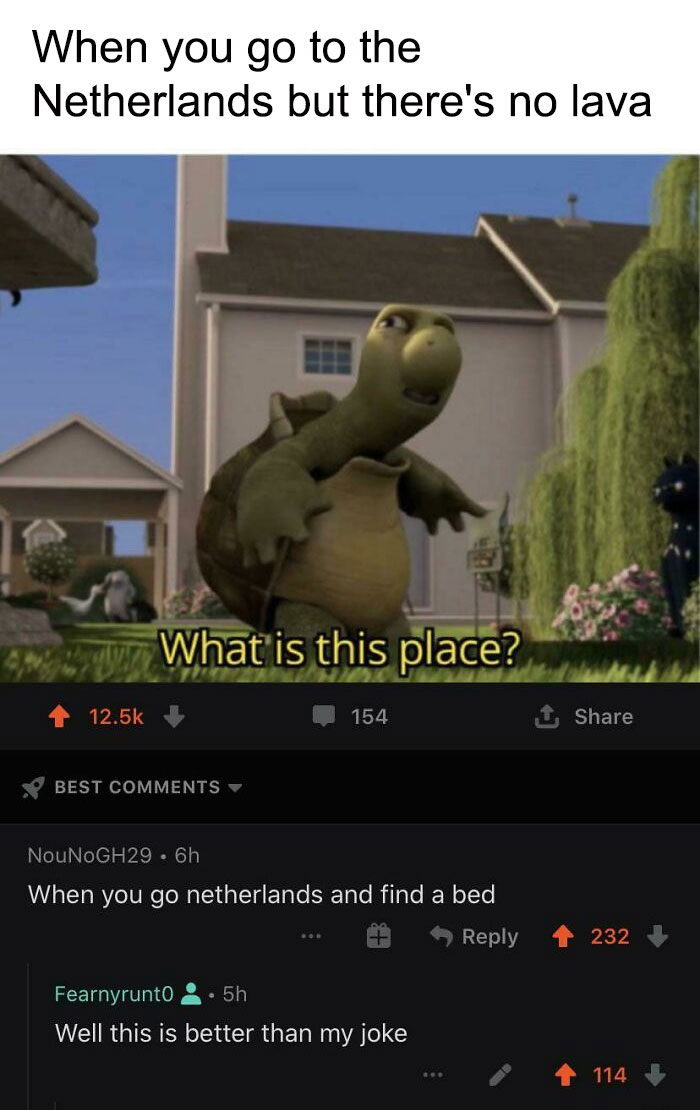Upvote Fearnyrunt0's comment with 114 votes
This screenshot has width=700, height=1110.
tap(567, 1076)
